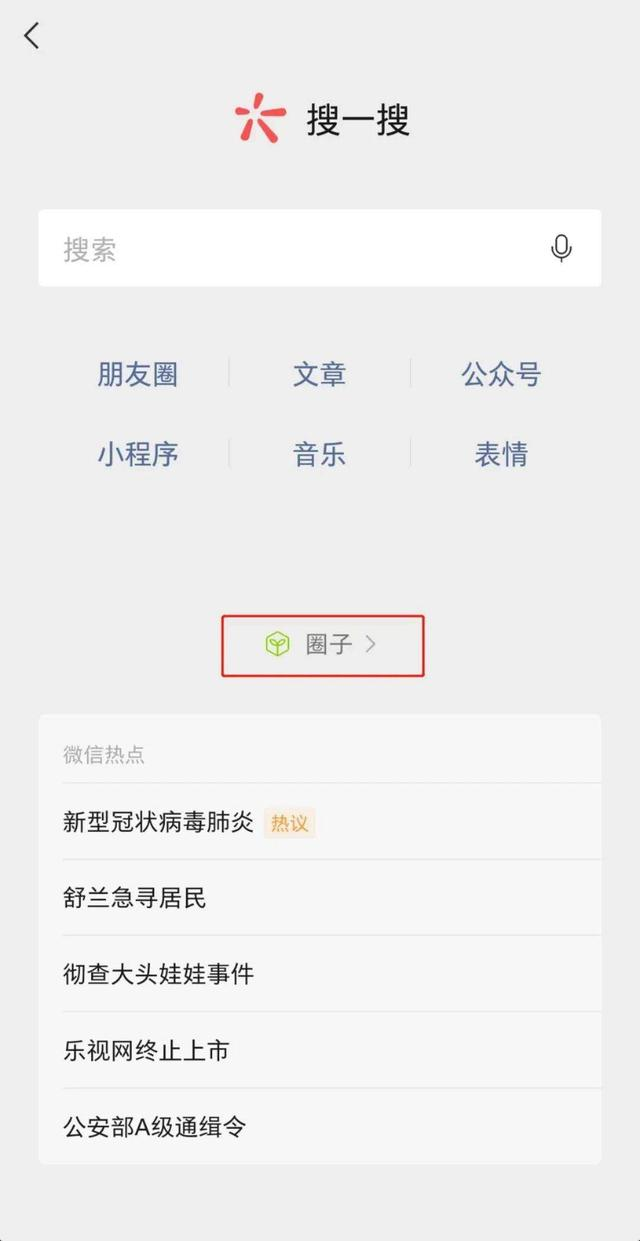
Task: Open hot topic 乐视网终止上市
Action: 320,1050
